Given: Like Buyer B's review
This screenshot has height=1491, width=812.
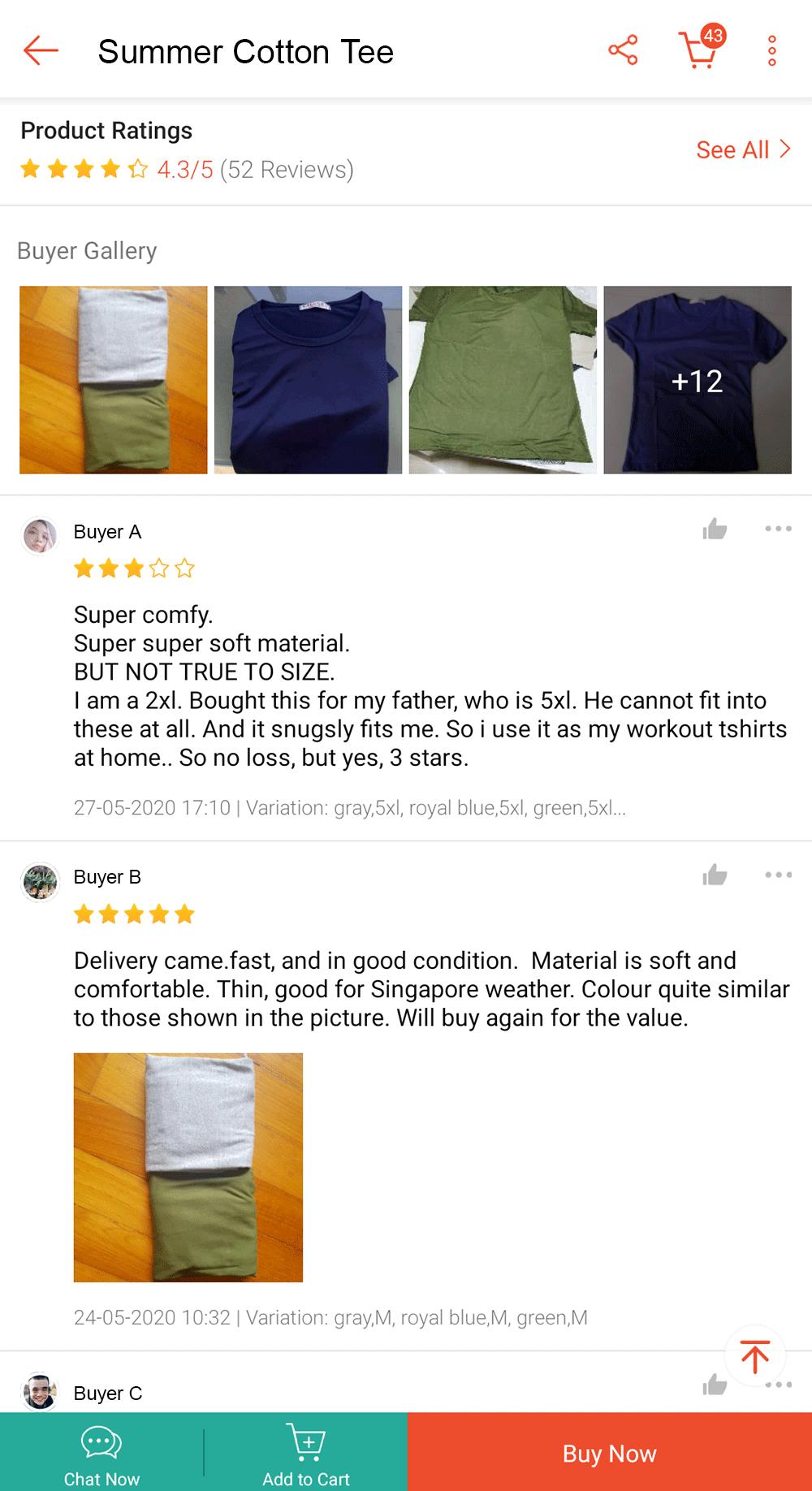Looking at the screenshot, I should (x=715, y=875).
